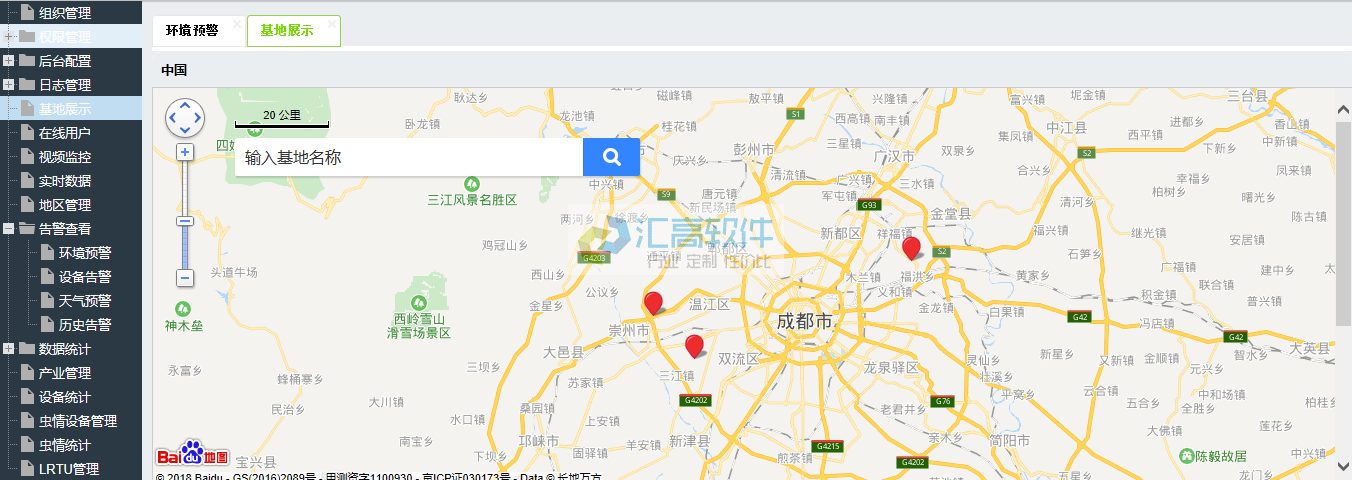Close the 基地展示 tab
Image resolution: width=1352 pixels, height=480 pixels.
click(331, 22)
